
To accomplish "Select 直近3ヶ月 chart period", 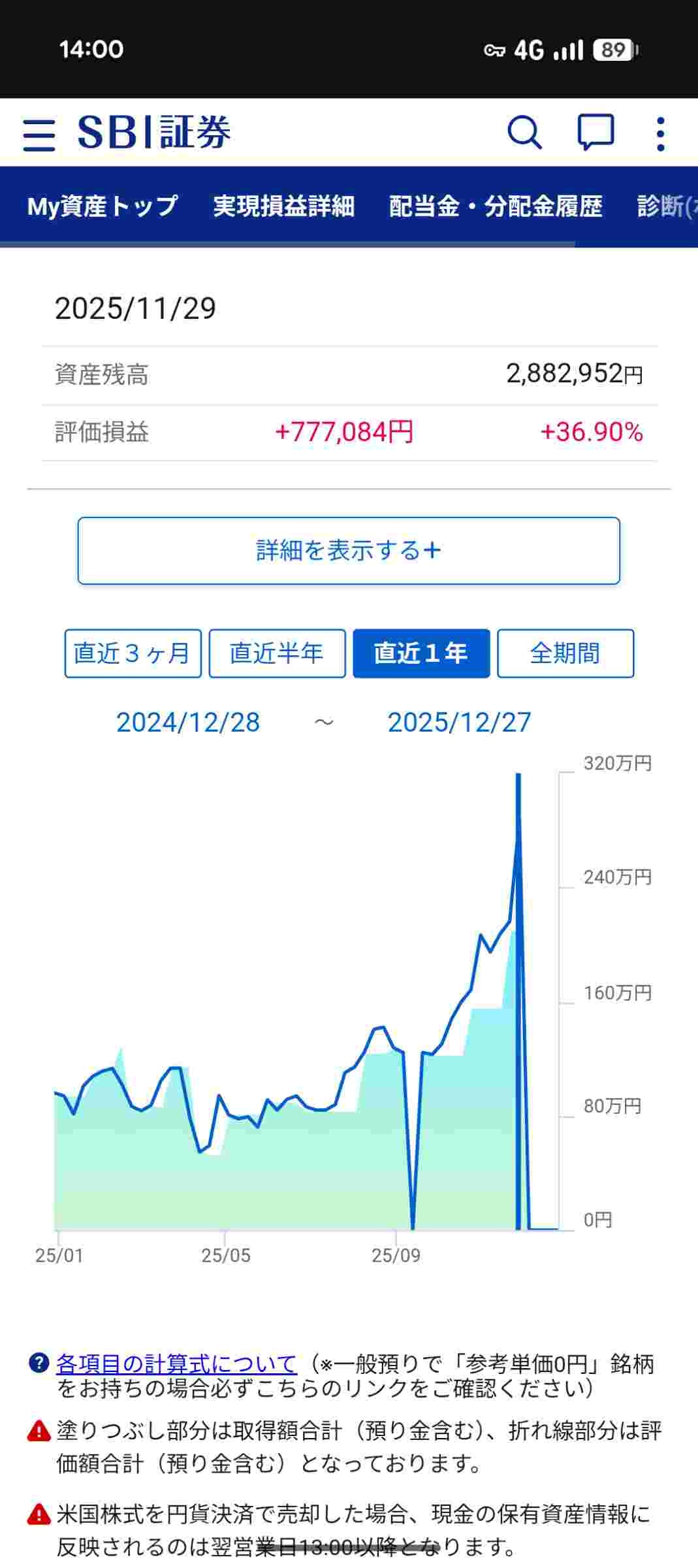I will pyautogui.click(x=133, y=653).
